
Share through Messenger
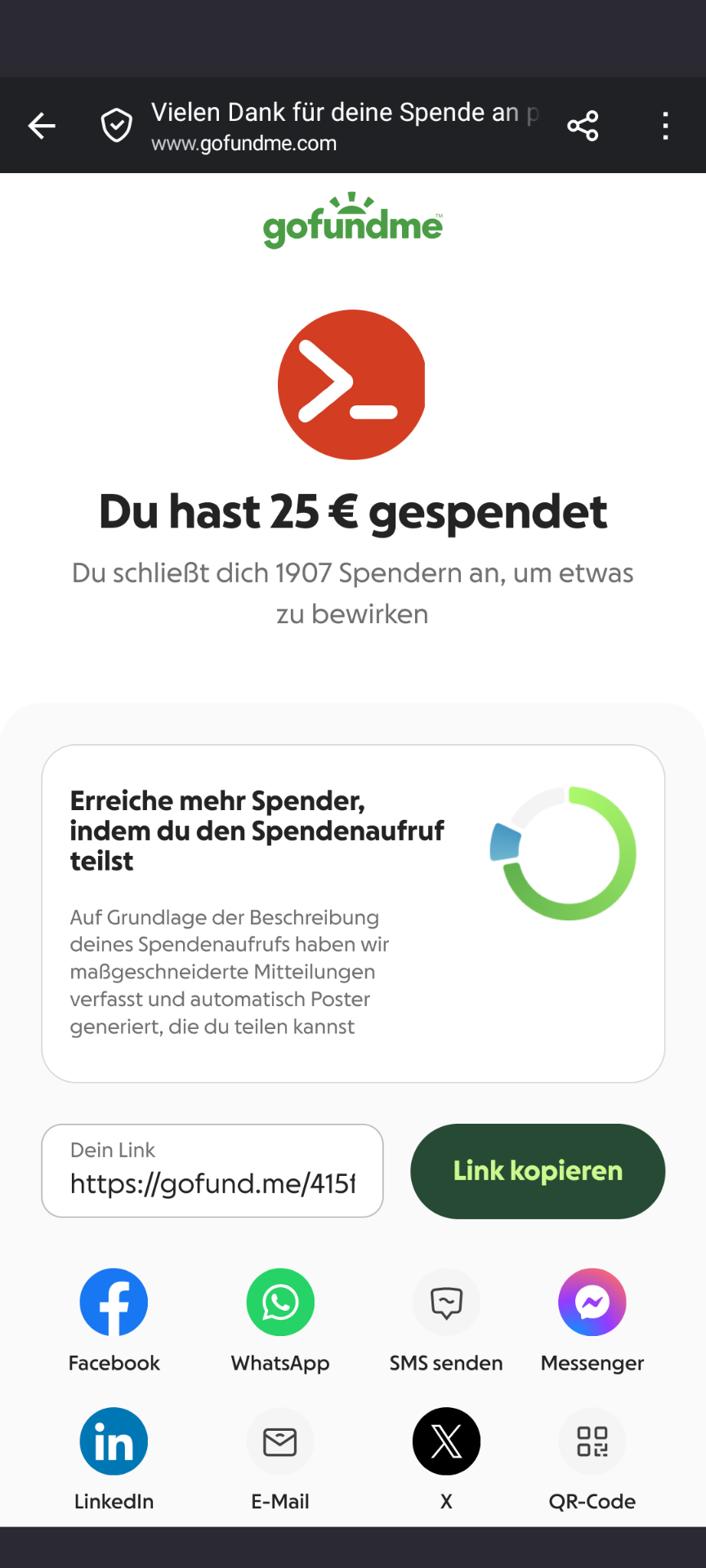pos(592,1302)
